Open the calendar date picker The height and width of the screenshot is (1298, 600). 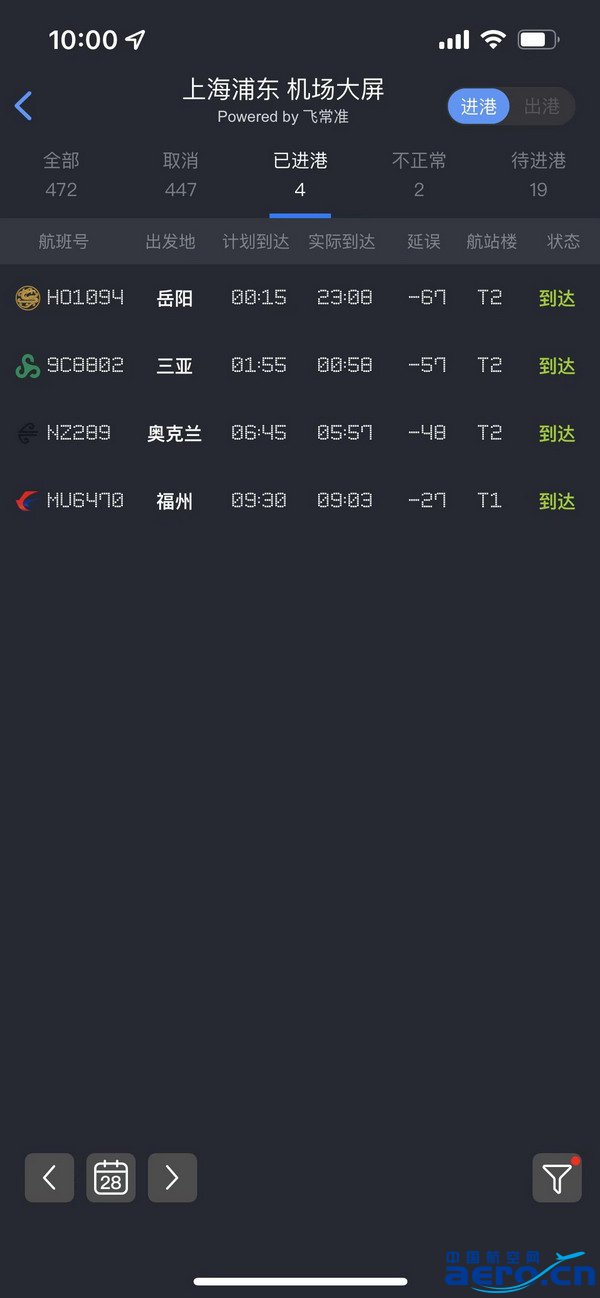pyautogui.click(x=111, y=1178)
